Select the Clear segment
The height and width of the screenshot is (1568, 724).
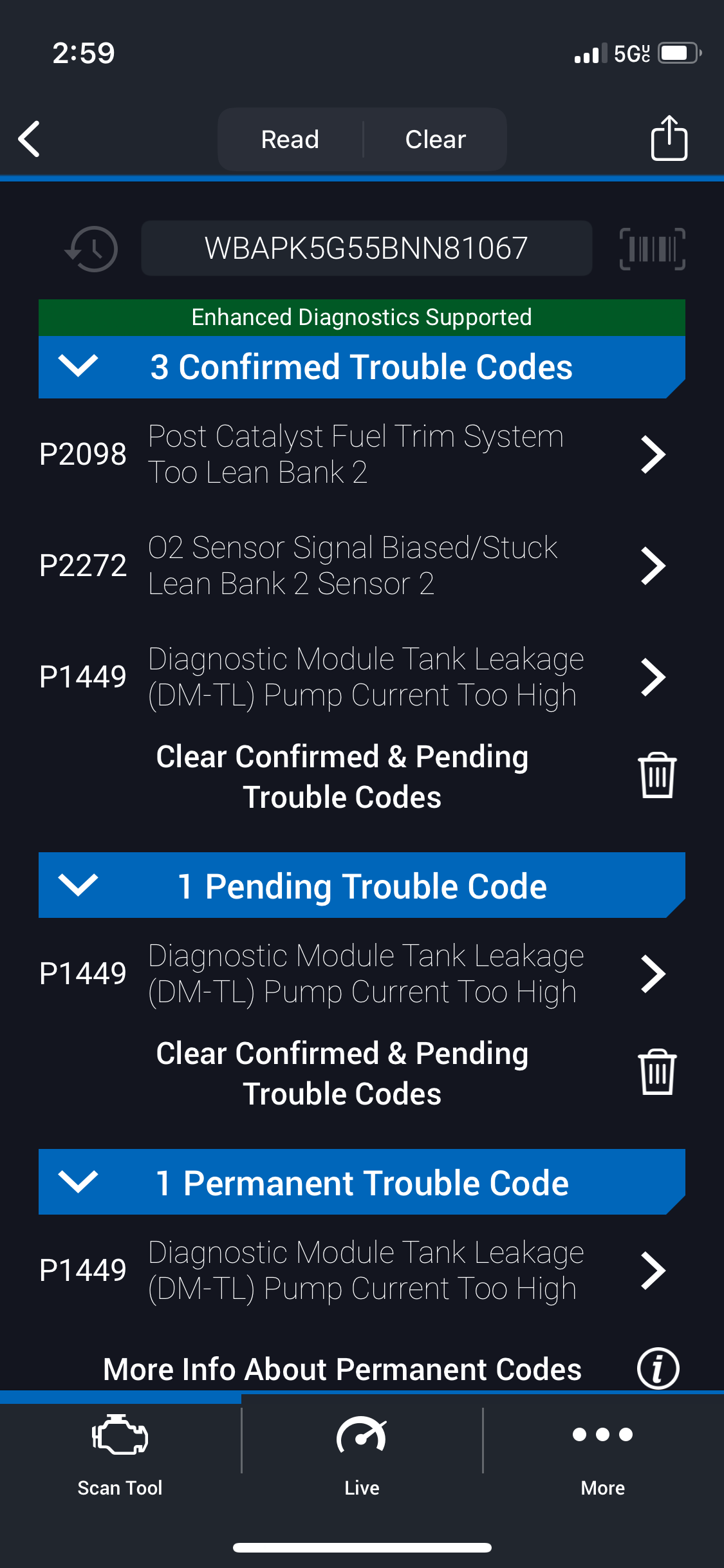tap(436, 139)
